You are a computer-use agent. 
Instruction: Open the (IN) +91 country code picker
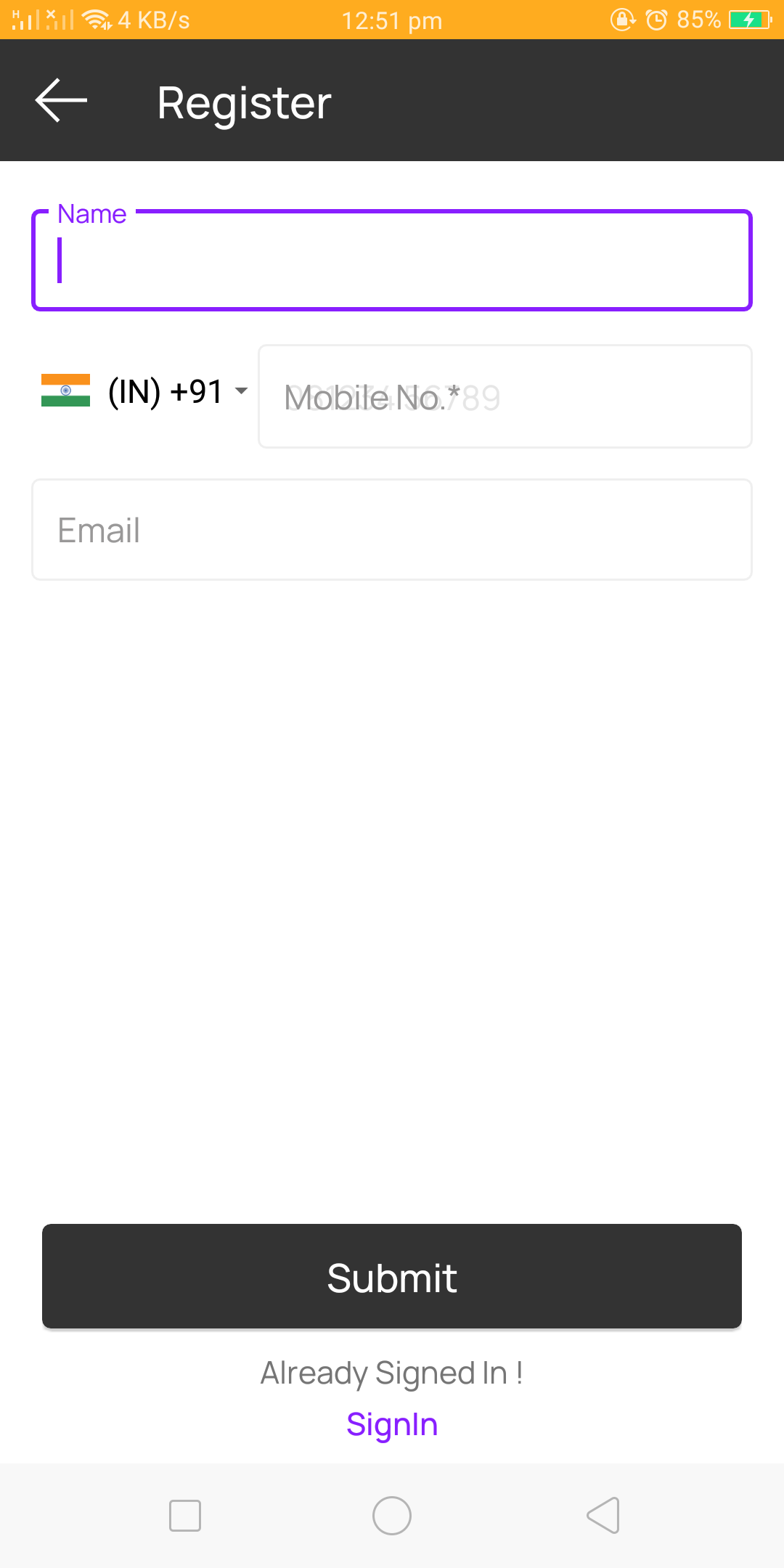(x=144, y=392)
